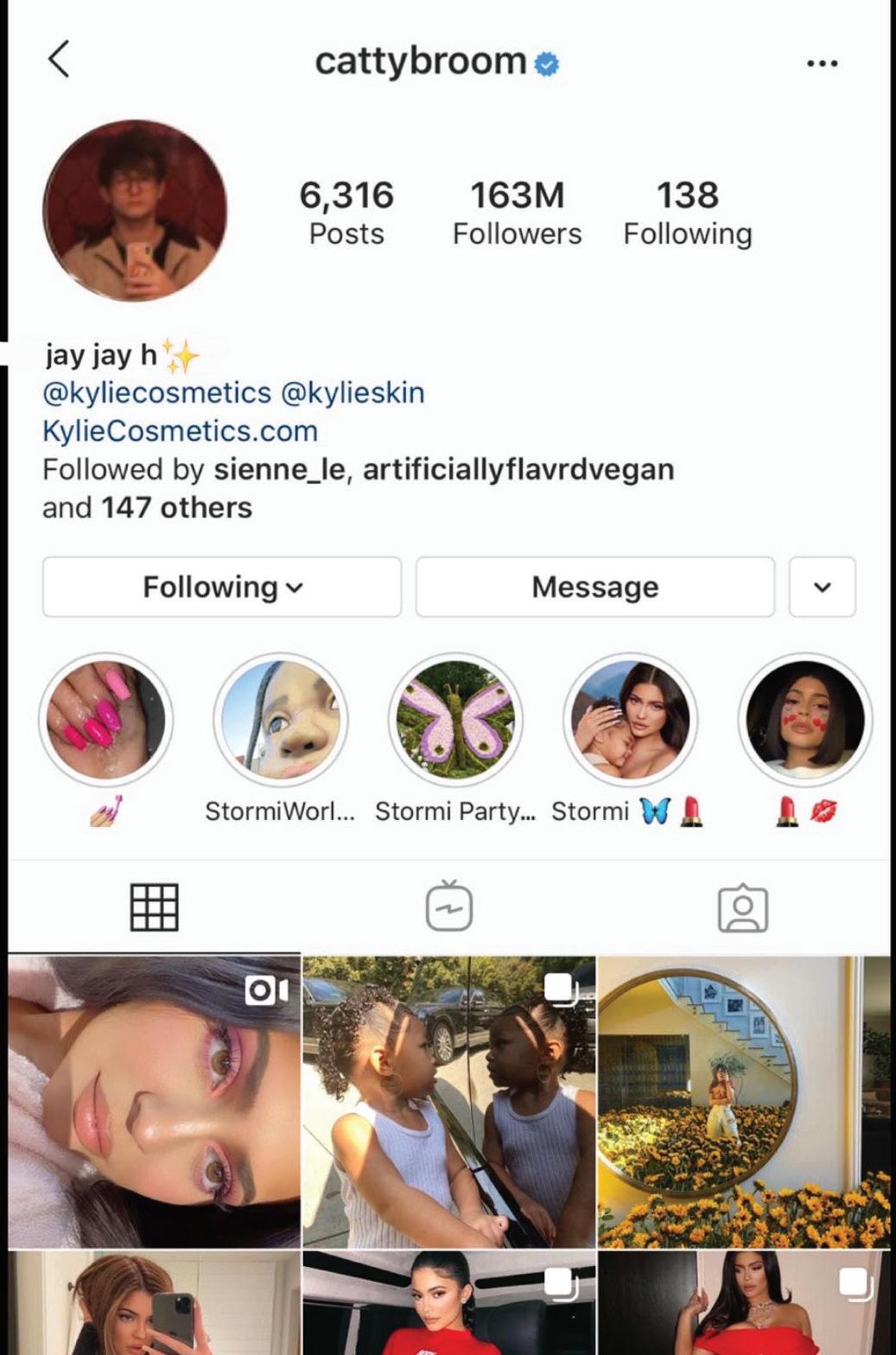Screen dimensions: 896x1355
Task: Open the Stormi butterfly lipstick highlight
Action: coord(630,719)
